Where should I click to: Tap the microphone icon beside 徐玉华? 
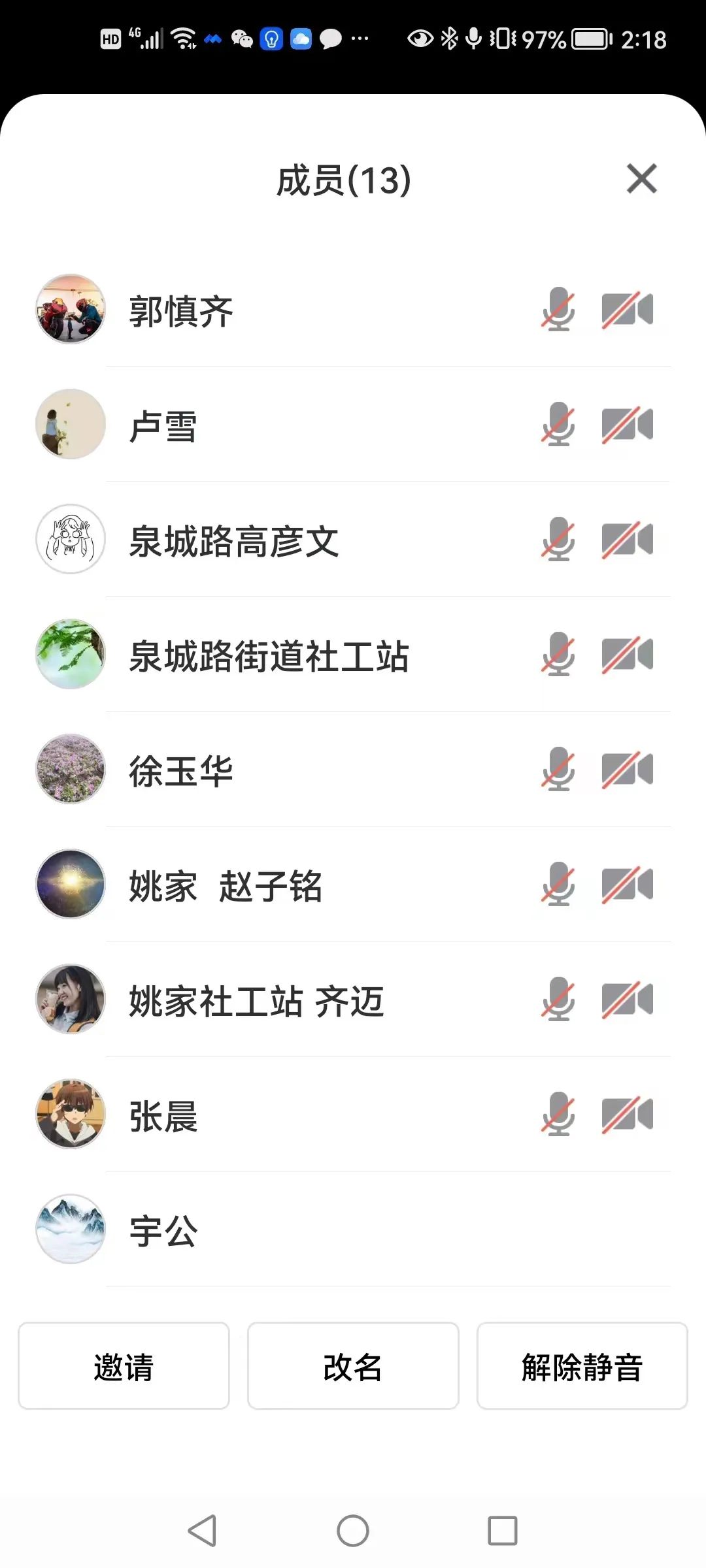[x=558, y=769]
